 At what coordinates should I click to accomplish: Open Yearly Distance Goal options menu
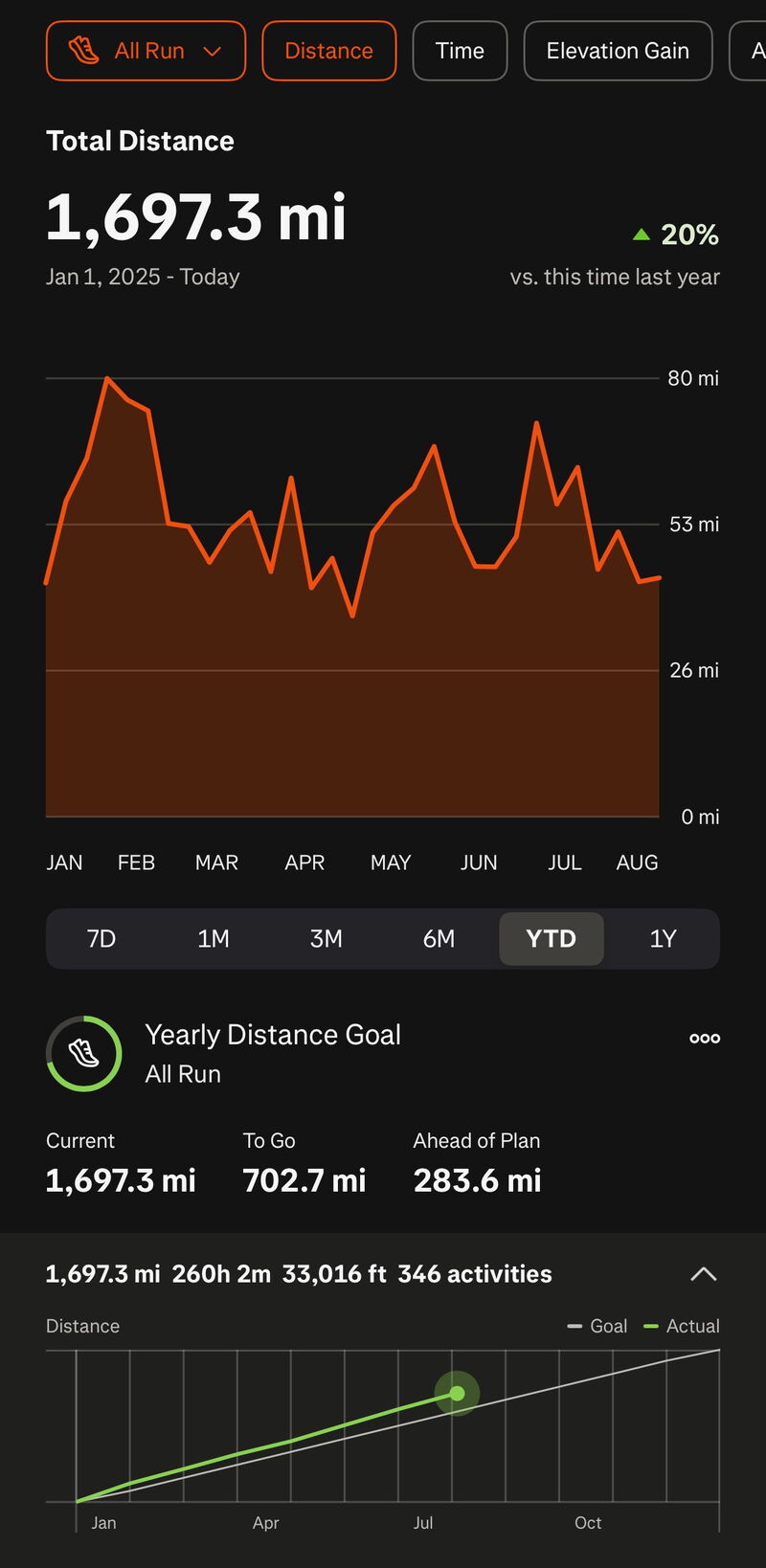click(705, 1038)
